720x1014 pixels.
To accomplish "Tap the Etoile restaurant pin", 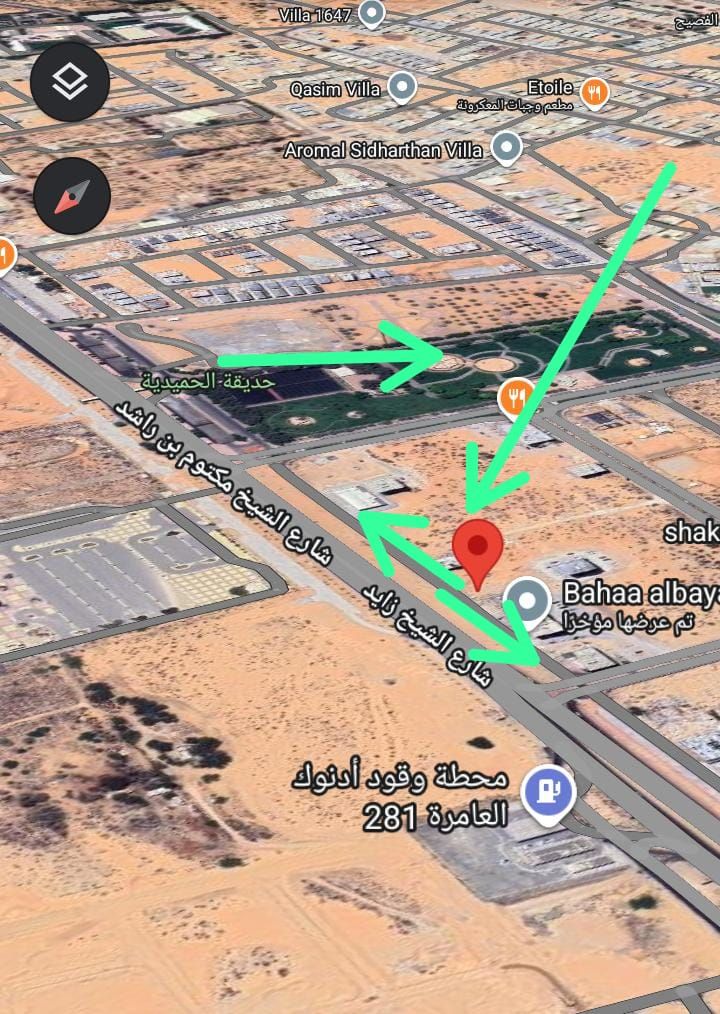I will 595,93.
